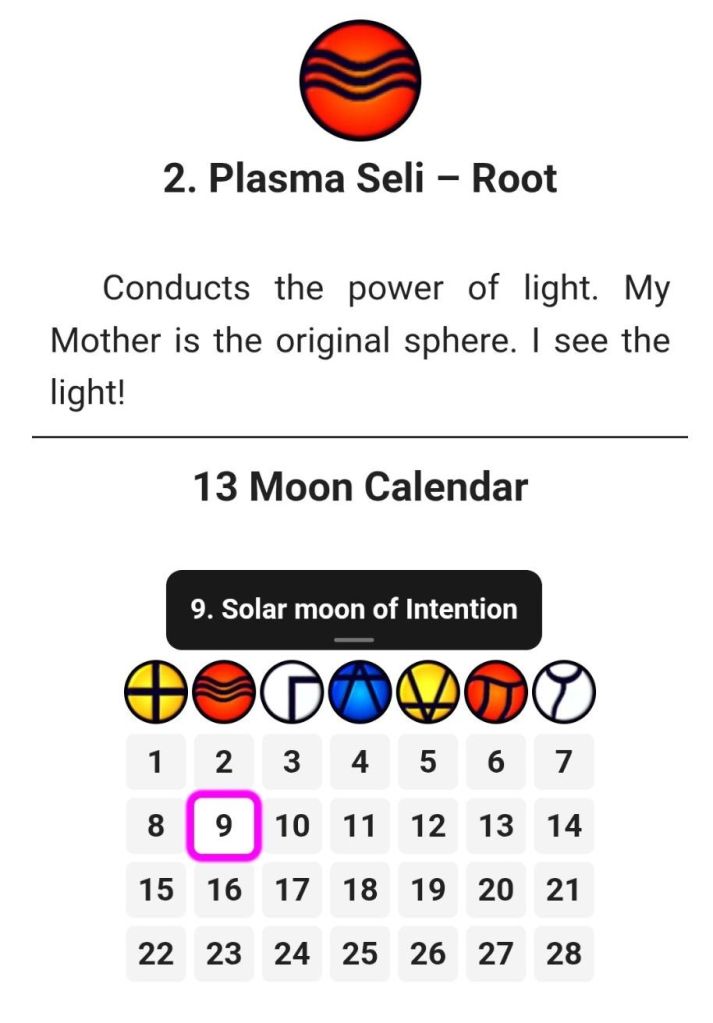Tap the Solar moon of Intention label
713x1023 pixels.
(354, 609)
